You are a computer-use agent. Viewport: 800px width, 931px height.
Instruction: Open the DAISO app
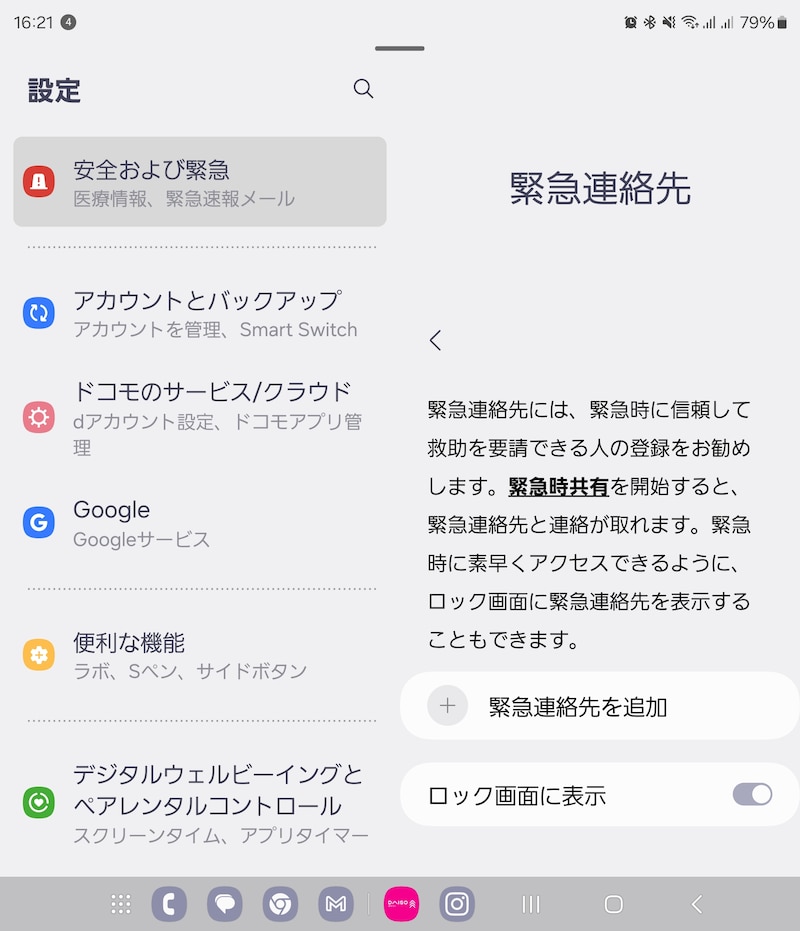(400, 904)
